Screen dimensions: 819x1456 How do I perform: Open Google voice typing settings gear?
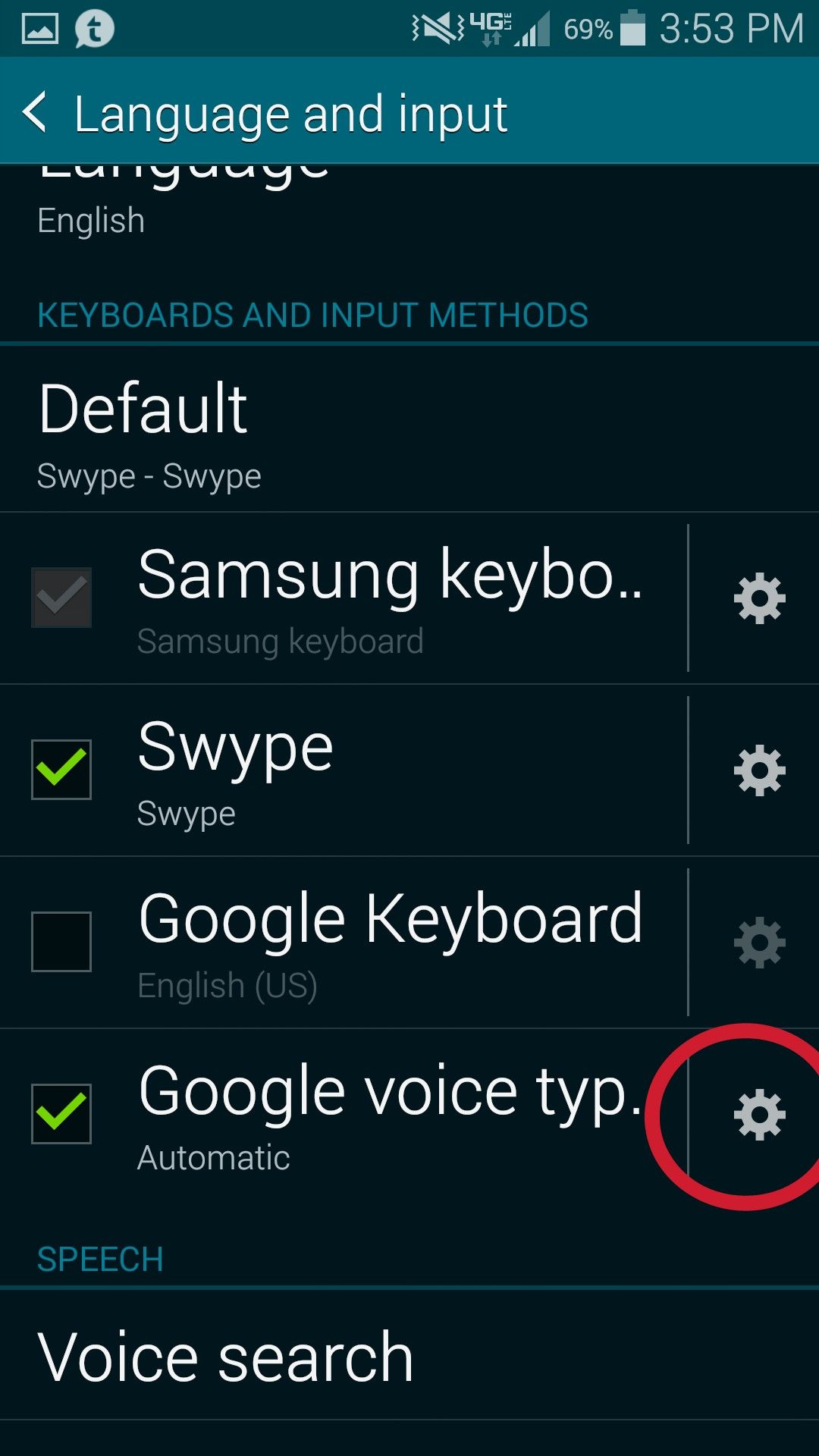click(x=758, y=1115)
